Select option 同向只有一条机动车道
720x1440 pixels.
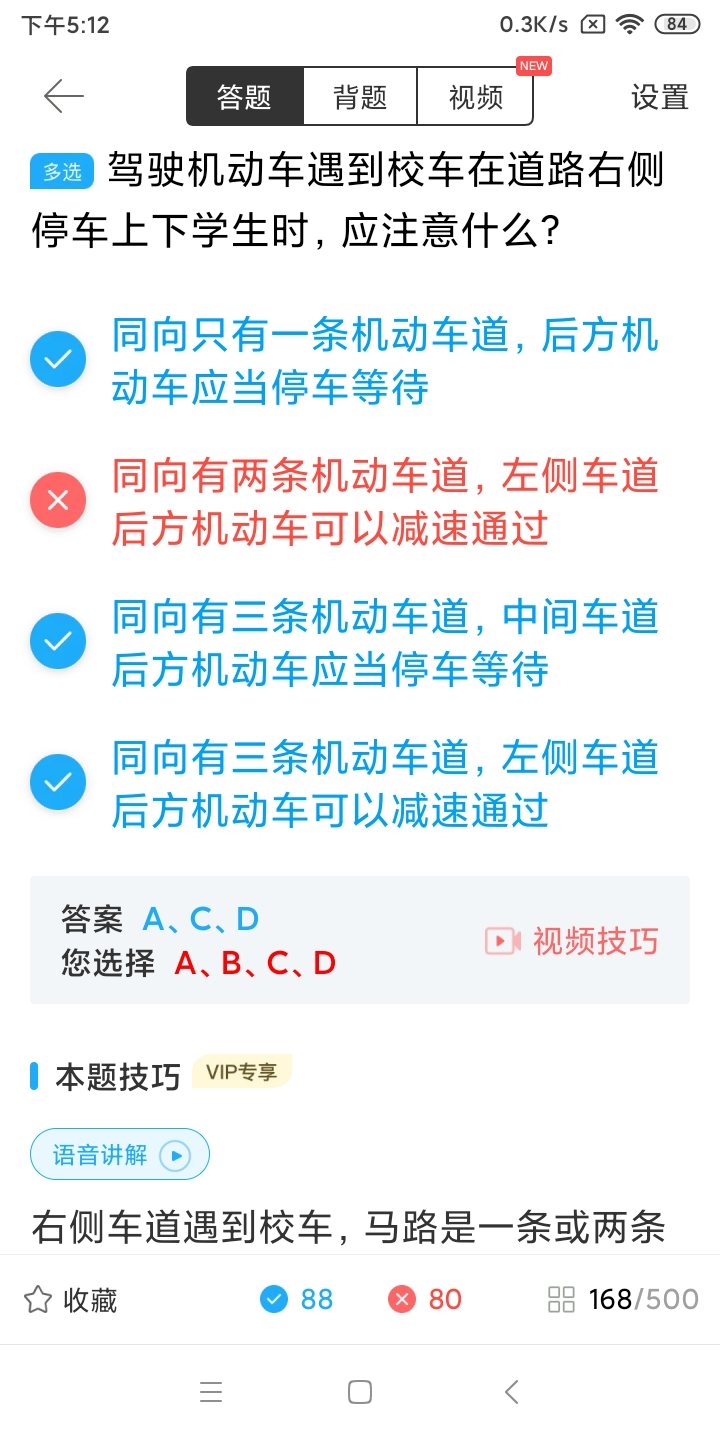tap(345, 361)
